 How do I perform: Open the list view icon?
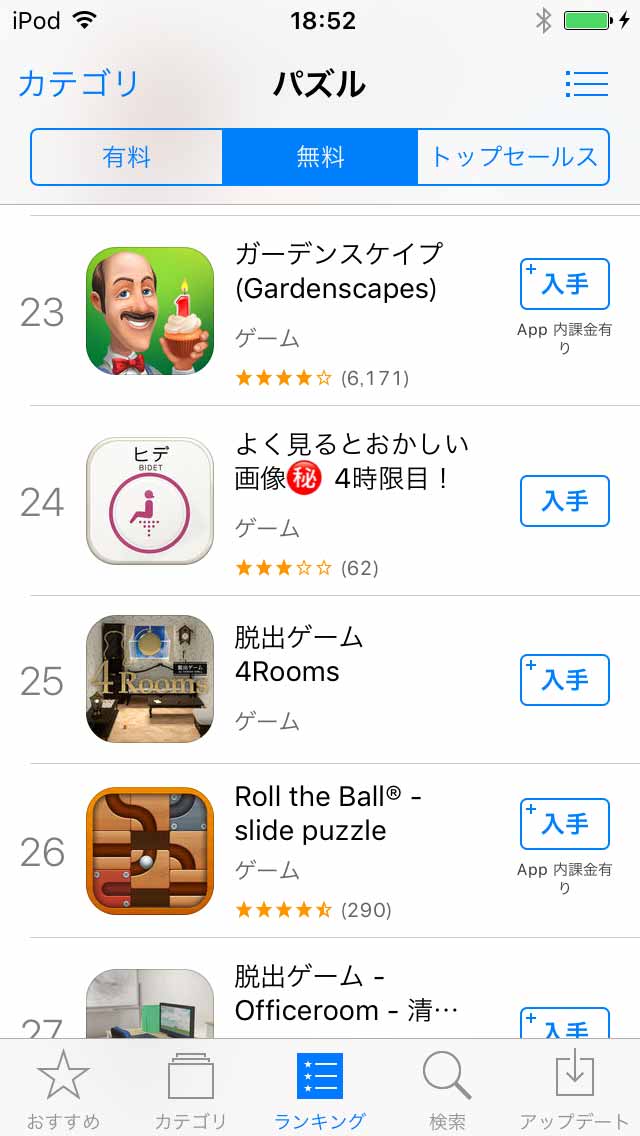tap(586, 84)
